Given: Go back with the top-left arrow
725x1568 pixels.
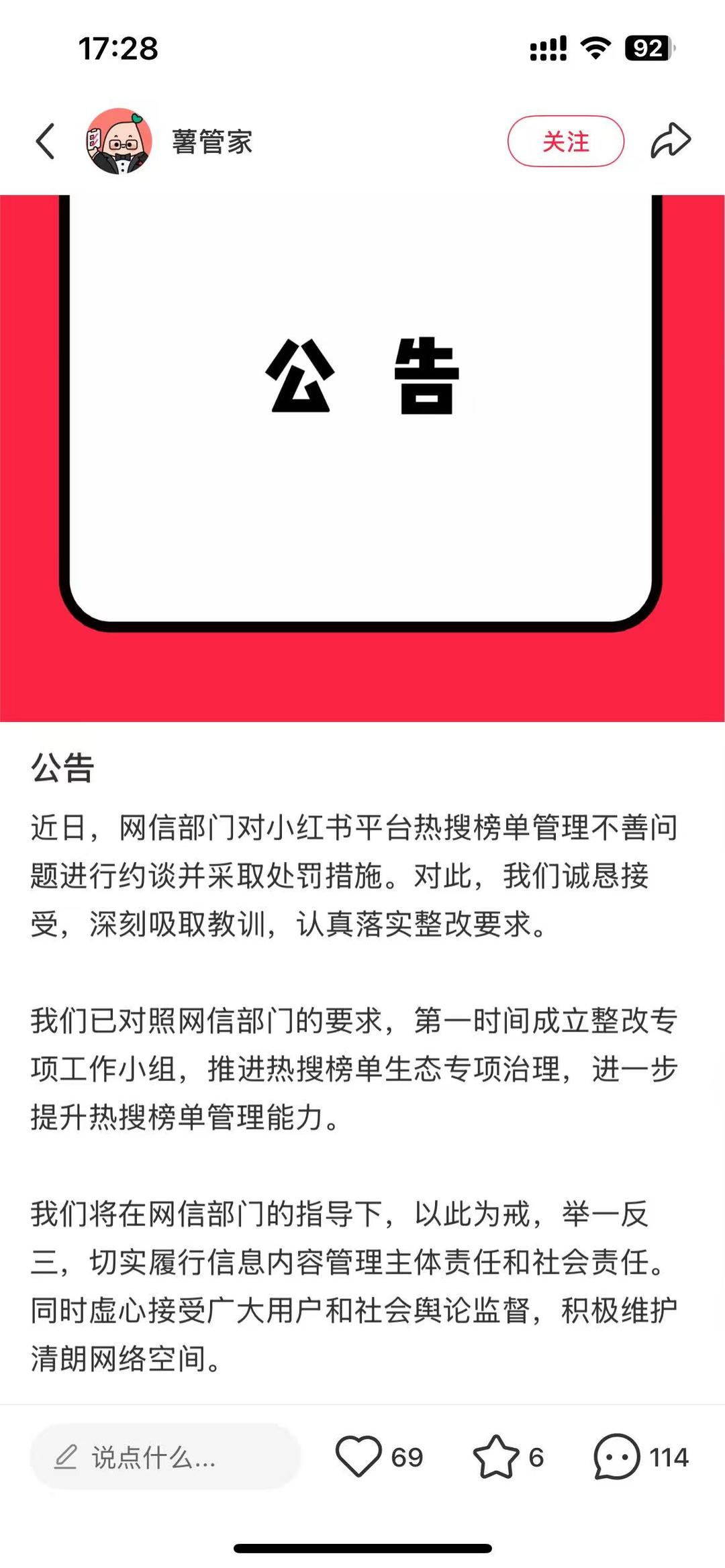Looking at the screenshot, I should (45, 141).
